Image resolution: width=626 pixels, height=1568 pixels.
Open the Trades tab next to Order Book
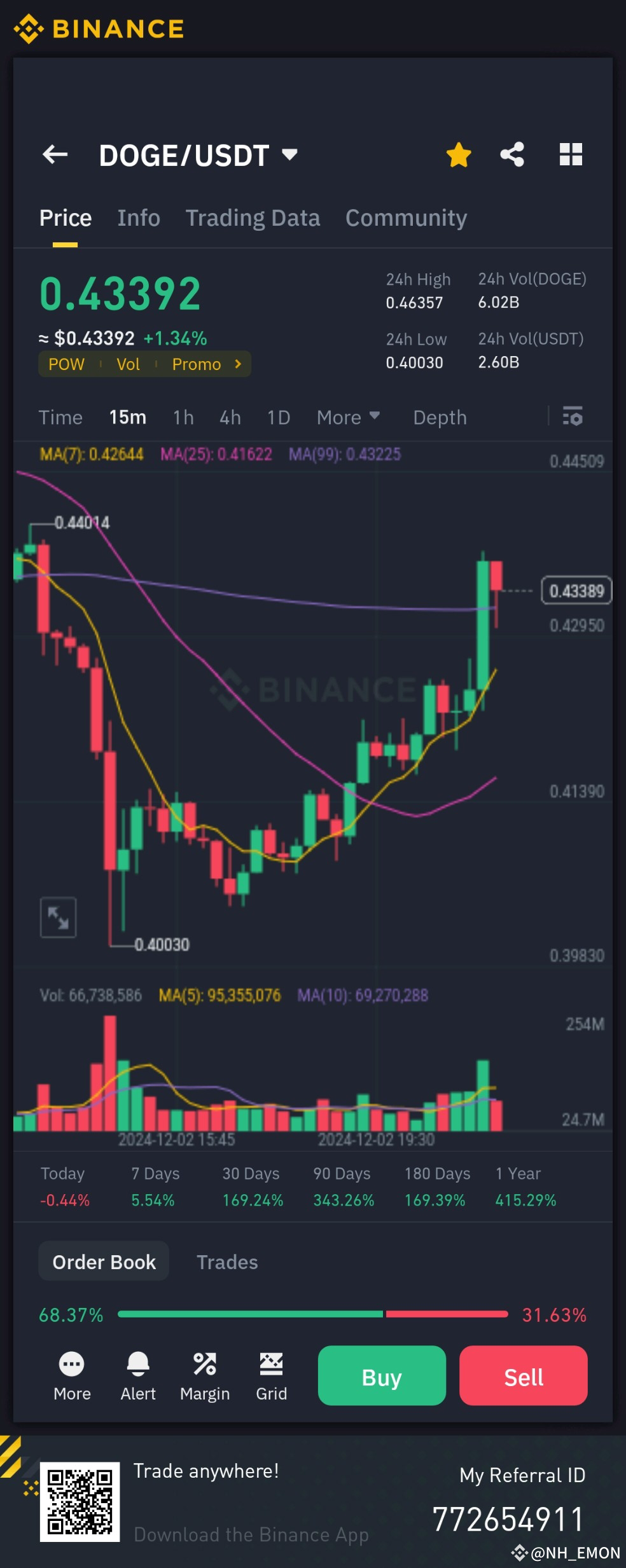(227, 1262)
